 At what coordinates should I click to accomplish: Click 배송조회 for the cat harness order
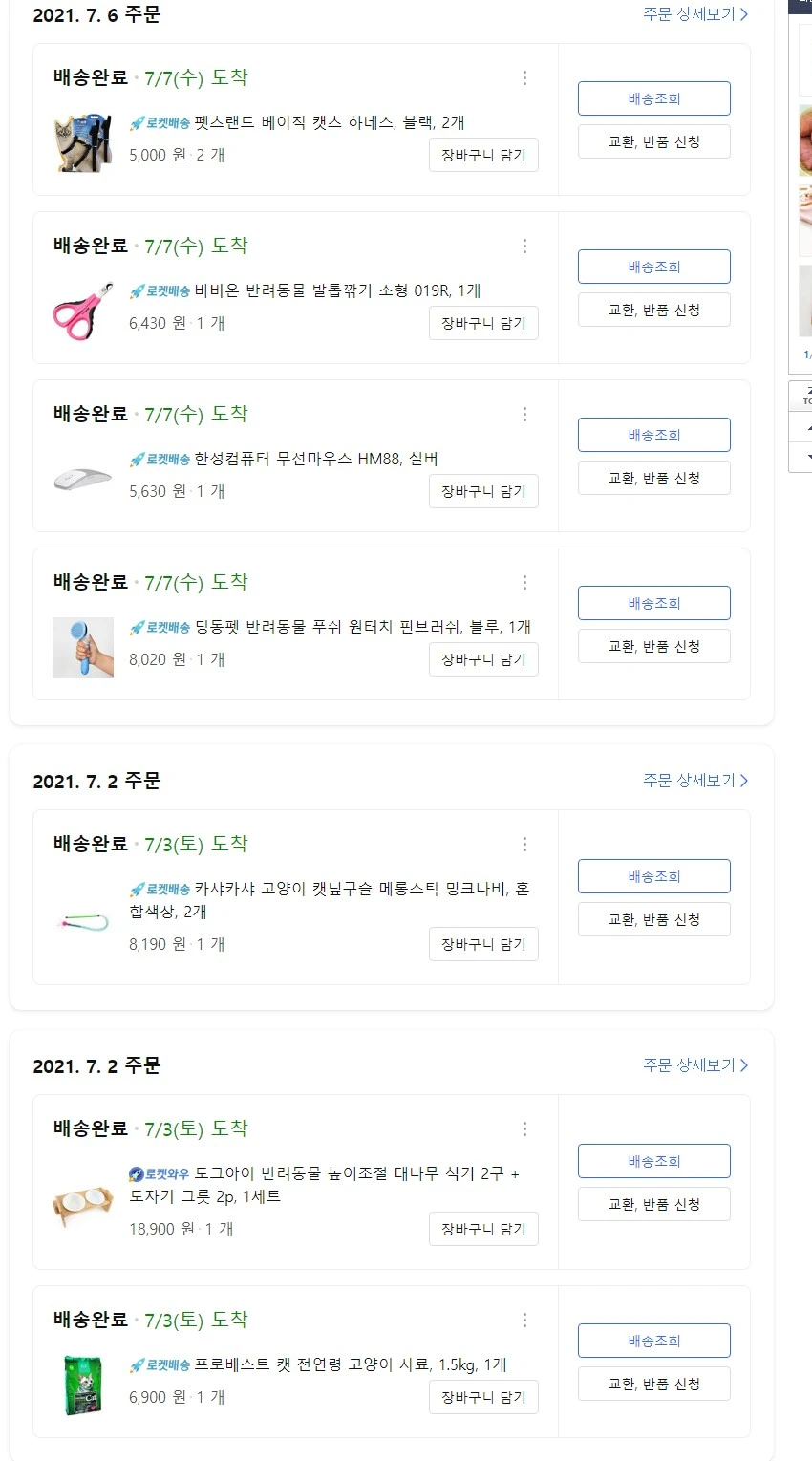click(x=653, y=97)
